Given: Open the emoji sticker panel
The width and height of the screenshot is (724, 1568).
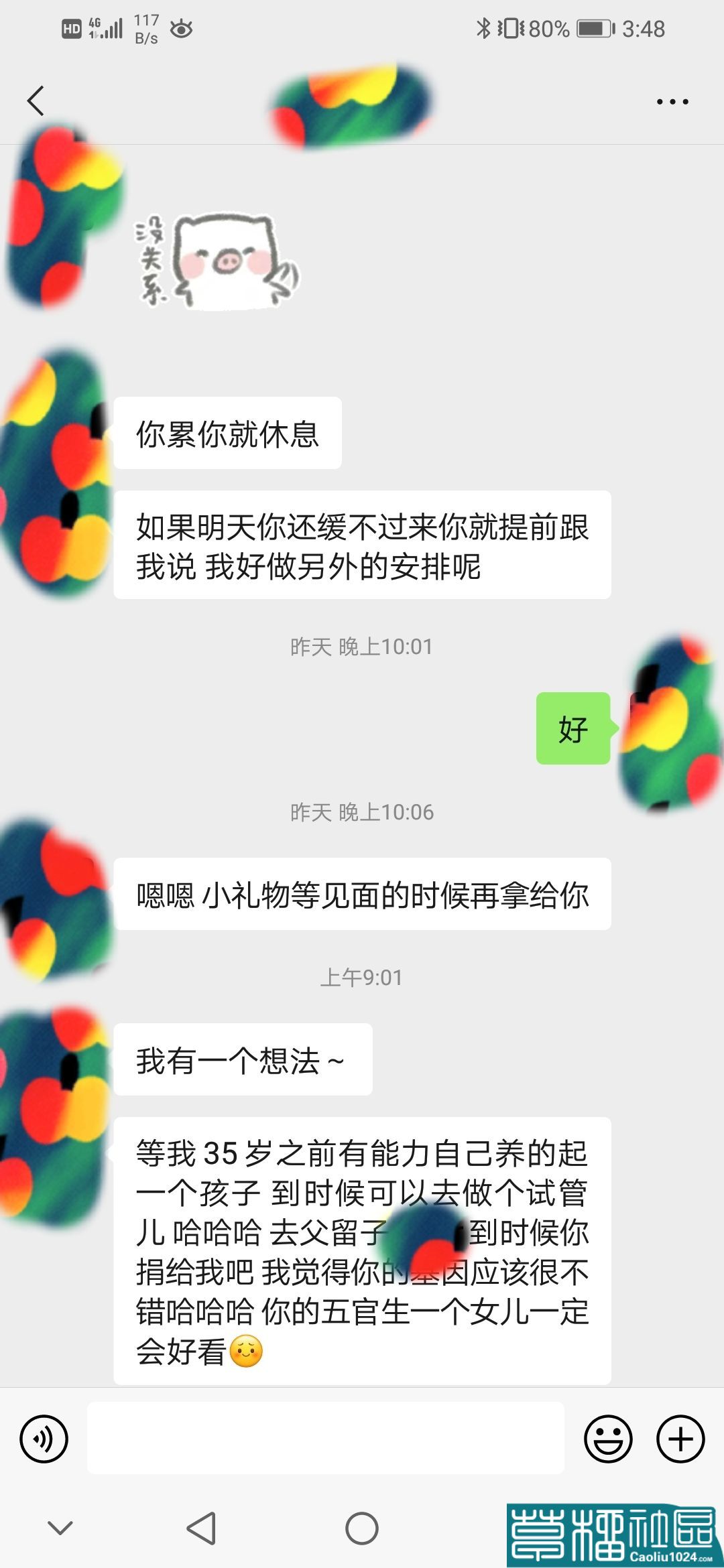Looking at the screenshot, I should click(608, 1439).
